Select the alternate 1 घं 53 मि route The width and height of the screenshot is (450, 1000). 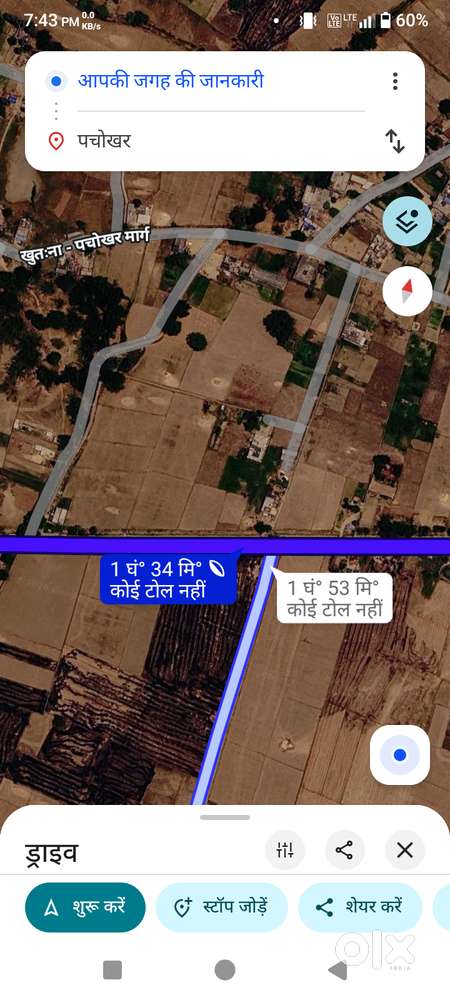pyautogui.click(x=334, y=598)
